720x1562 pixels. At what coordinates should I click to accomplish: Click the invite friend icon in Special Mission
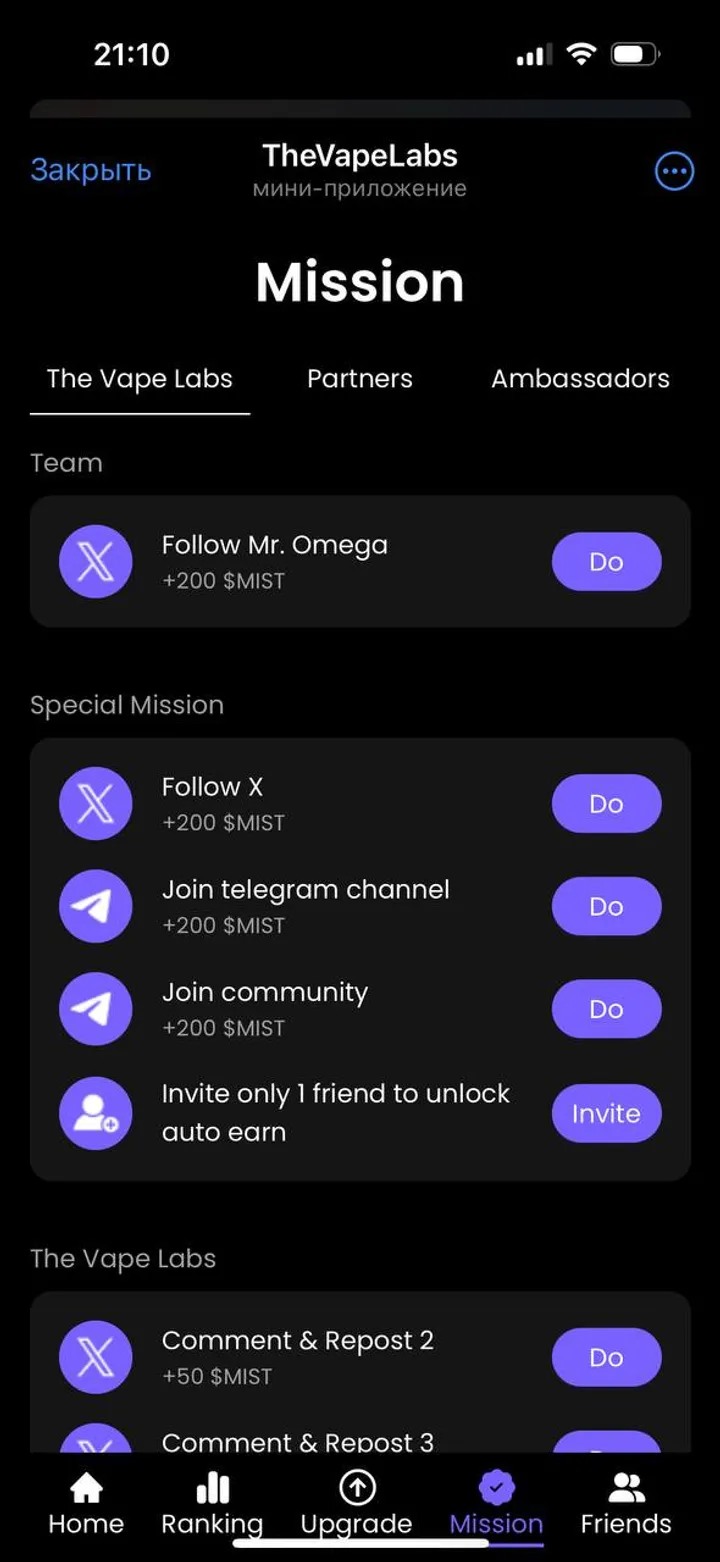95,1112
